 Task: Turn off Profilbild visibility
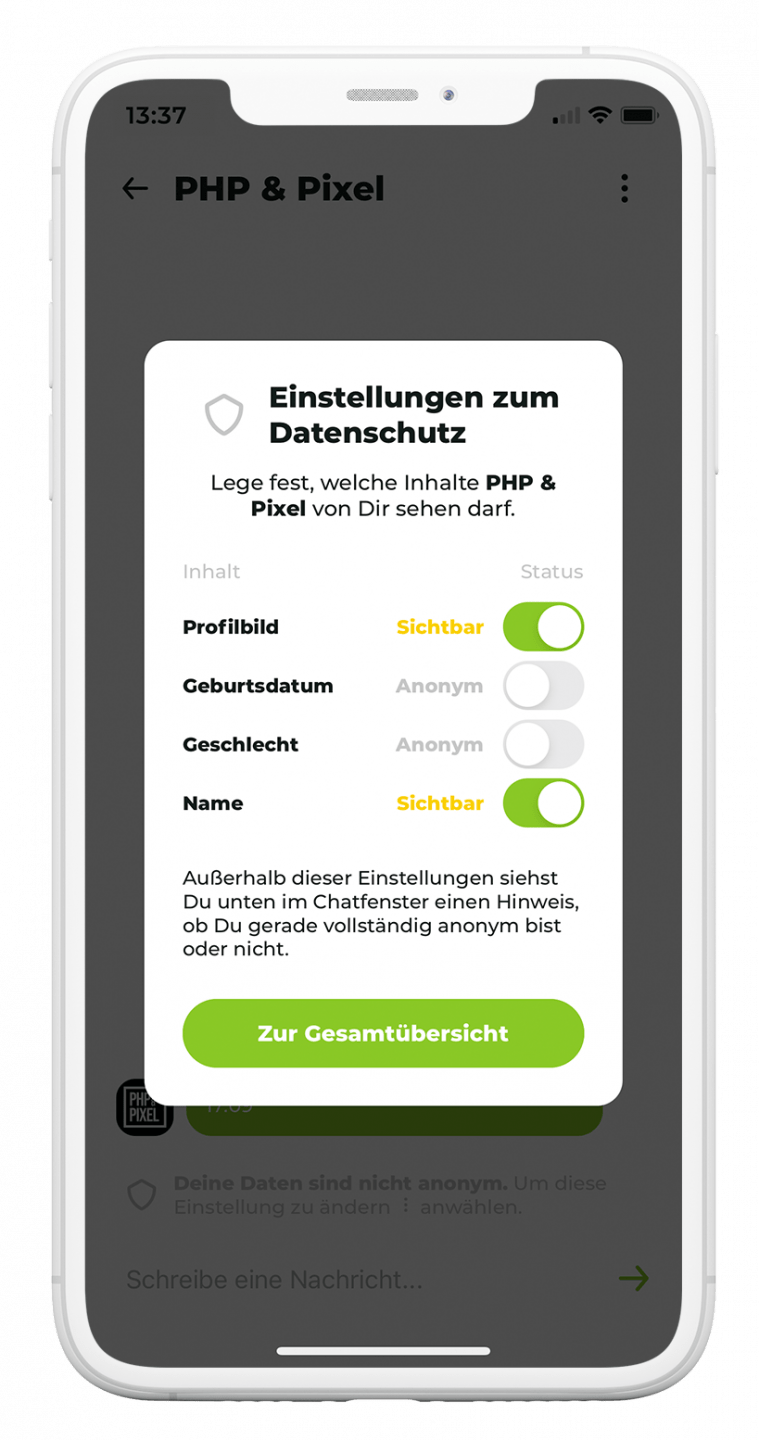pyautogui.click(x=543, y=627)
